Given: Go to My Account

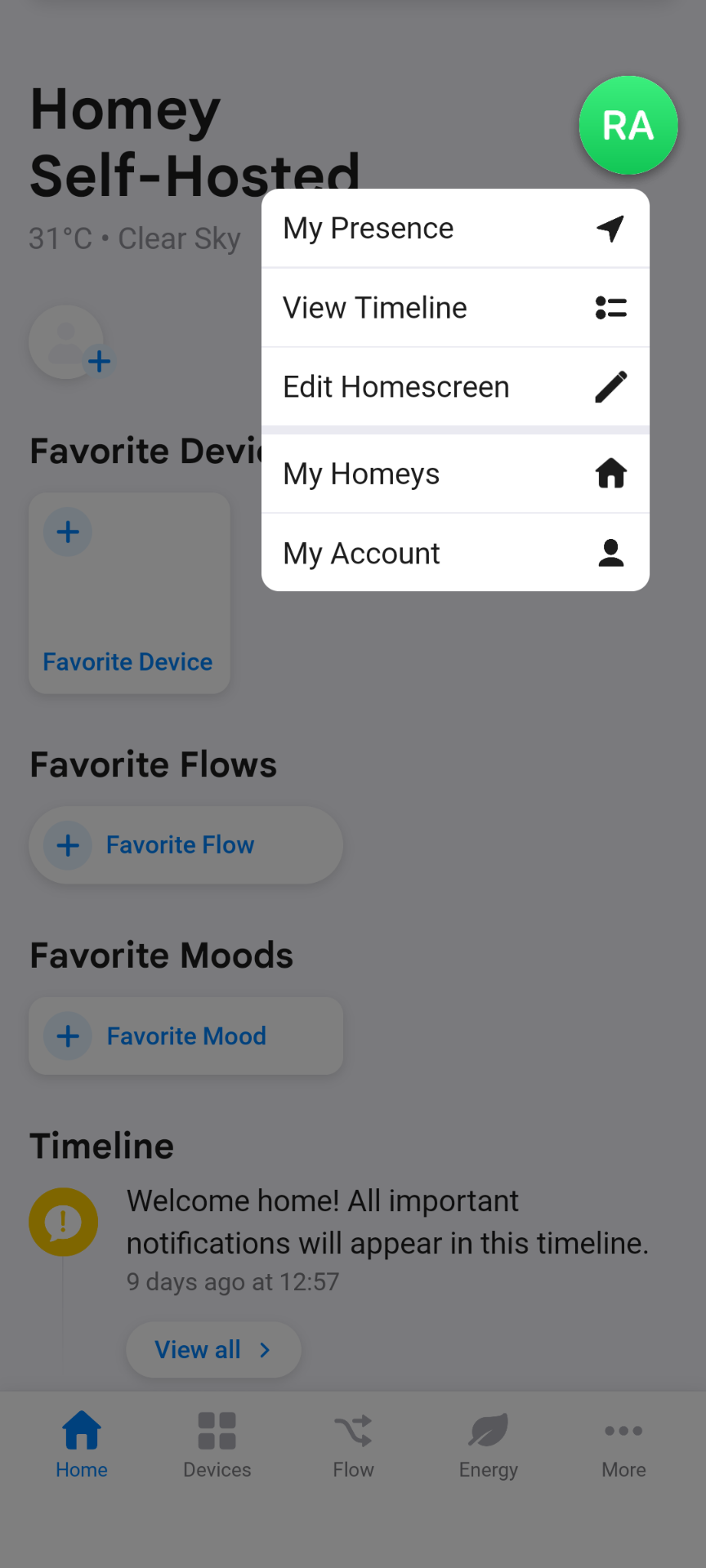Looking at the screenshot, I should [454, 553].
